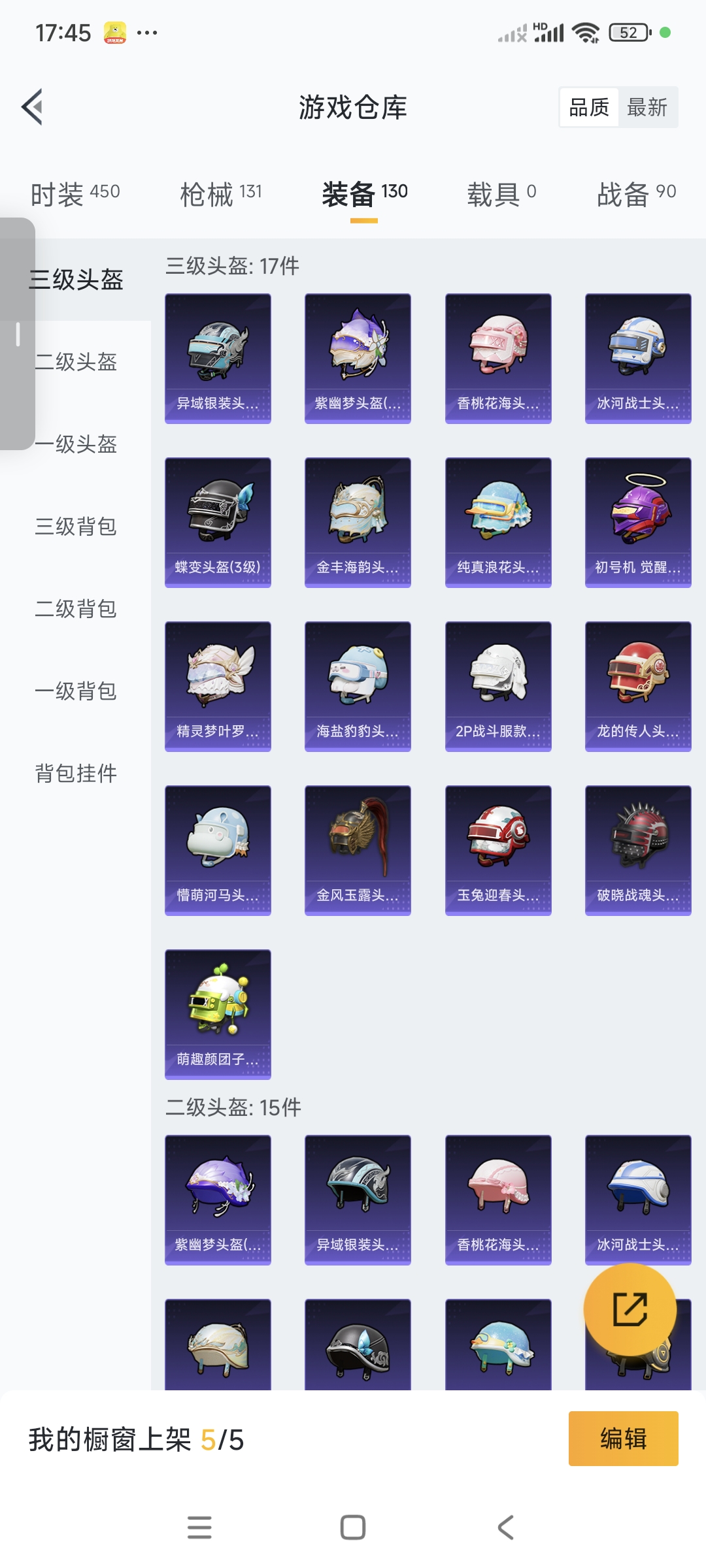Open the 蝶变头盔(3级) item
This screenshot has height=1568, width=706.
[x=218, y=522]
